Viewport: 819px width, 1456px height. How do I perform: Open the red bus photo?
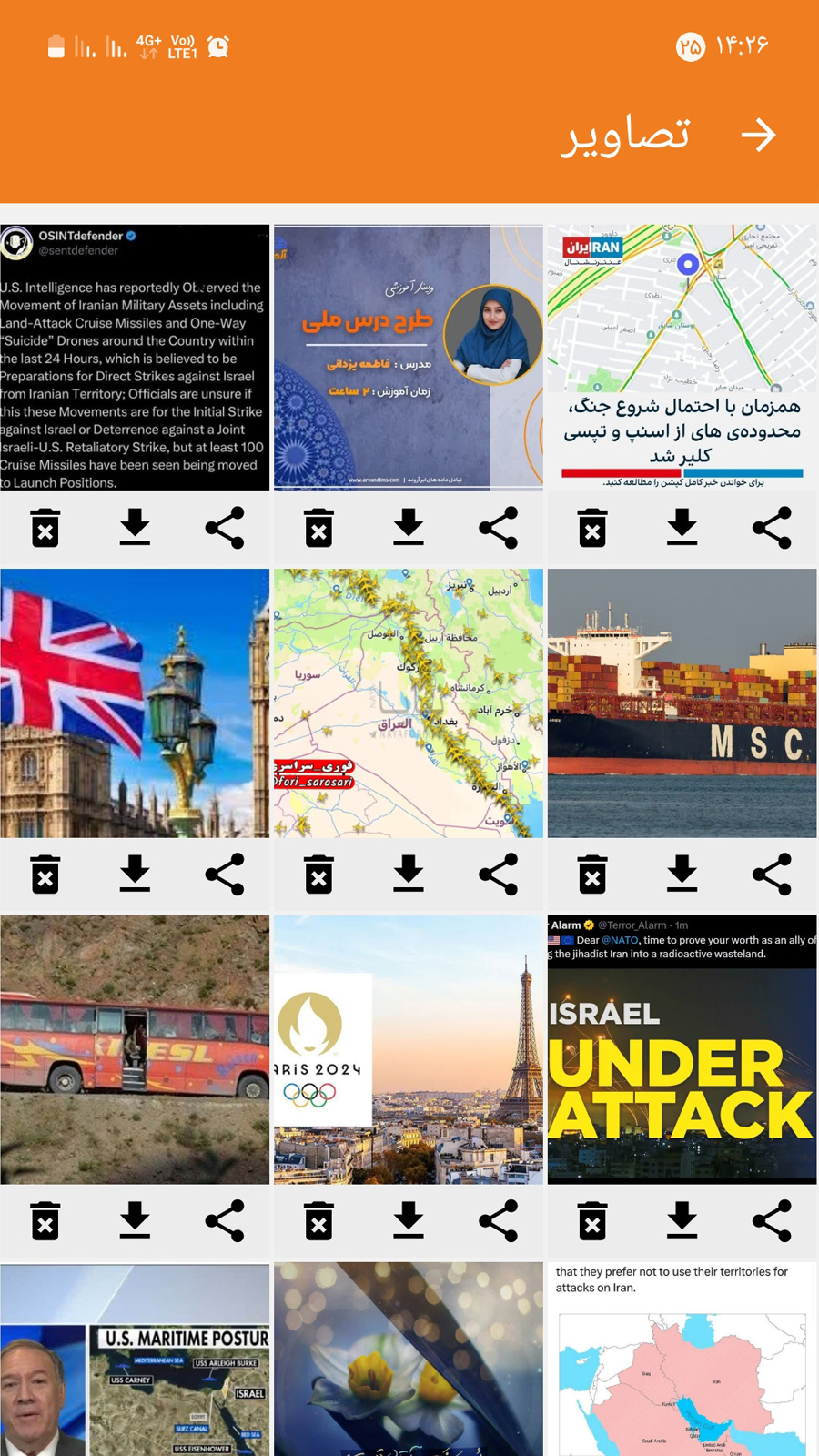click(x=135, y=1049)
